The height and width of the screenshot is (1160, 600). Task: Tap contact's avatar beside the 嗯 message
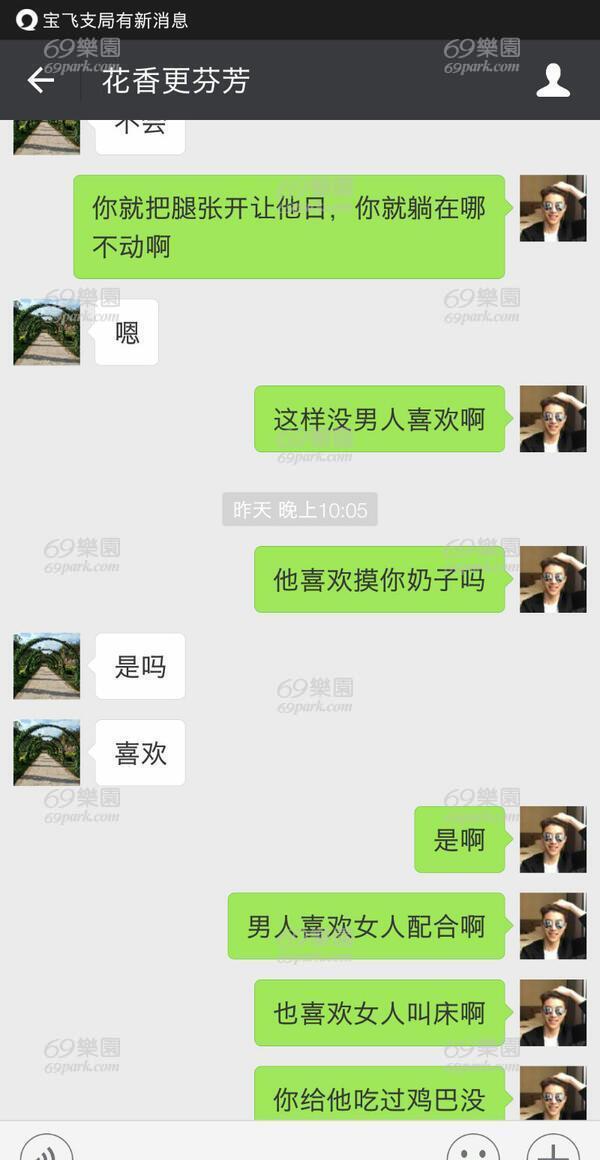coord(47,332)
